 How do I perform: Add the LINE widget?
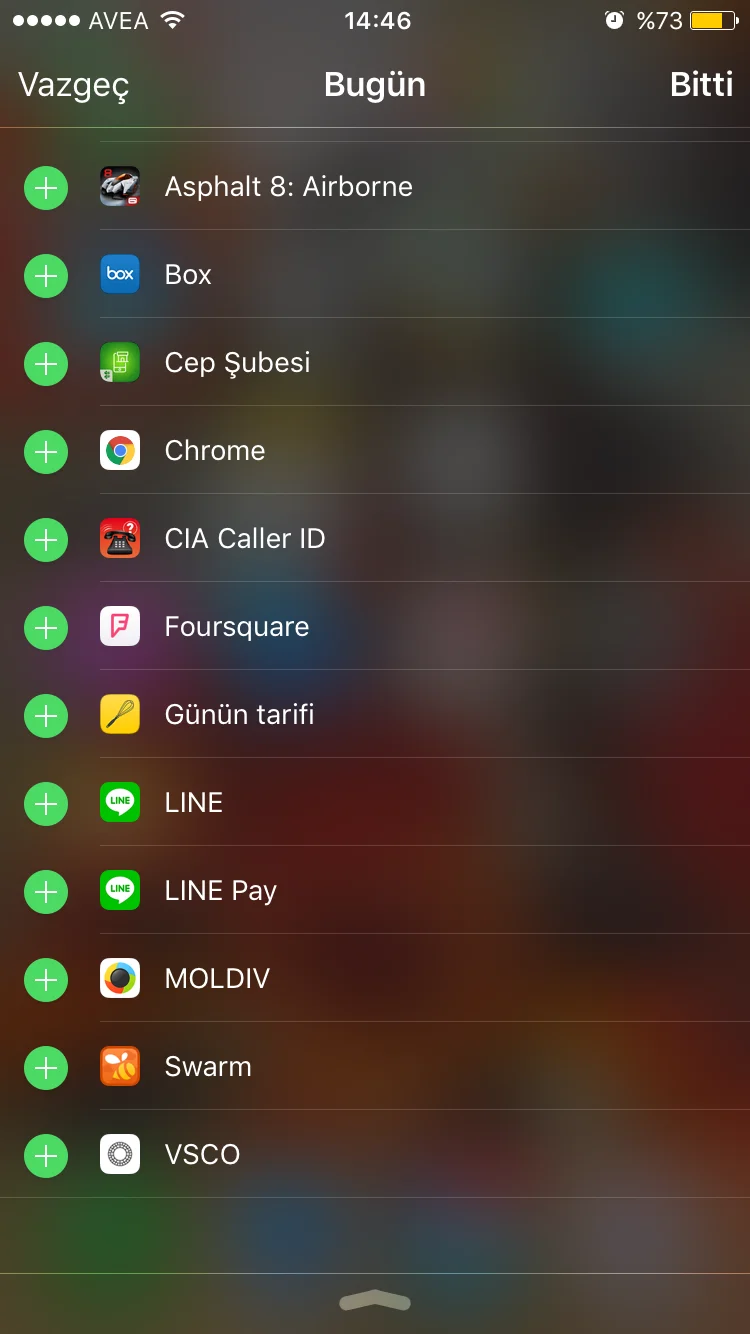tap(46, 803)
